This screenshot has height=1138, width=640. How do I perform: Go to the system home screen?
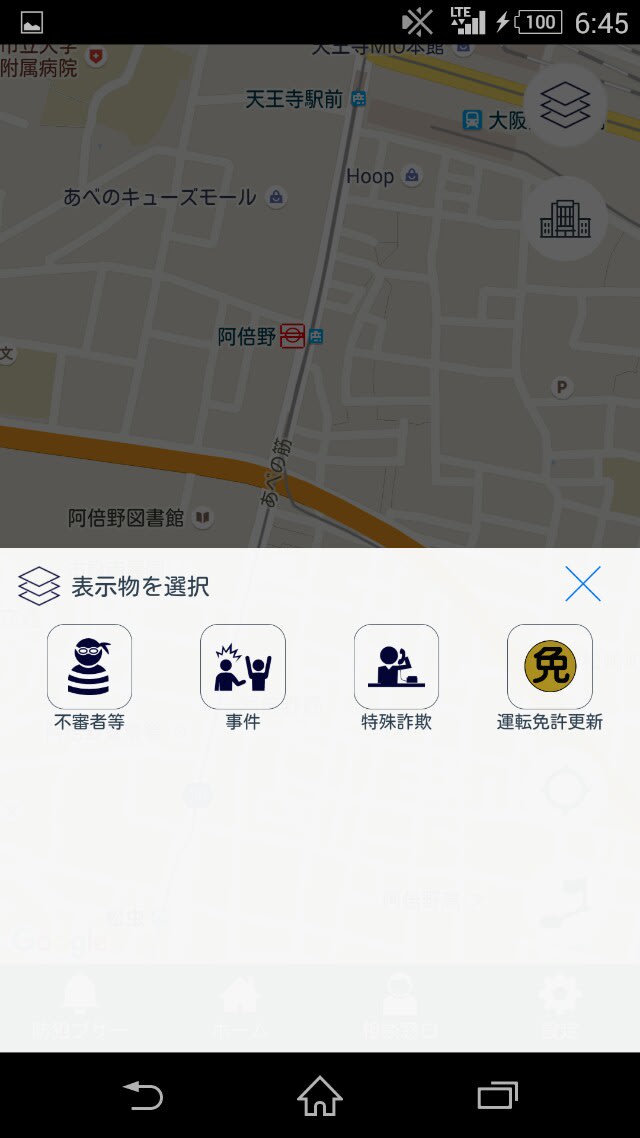point(320,1095)
